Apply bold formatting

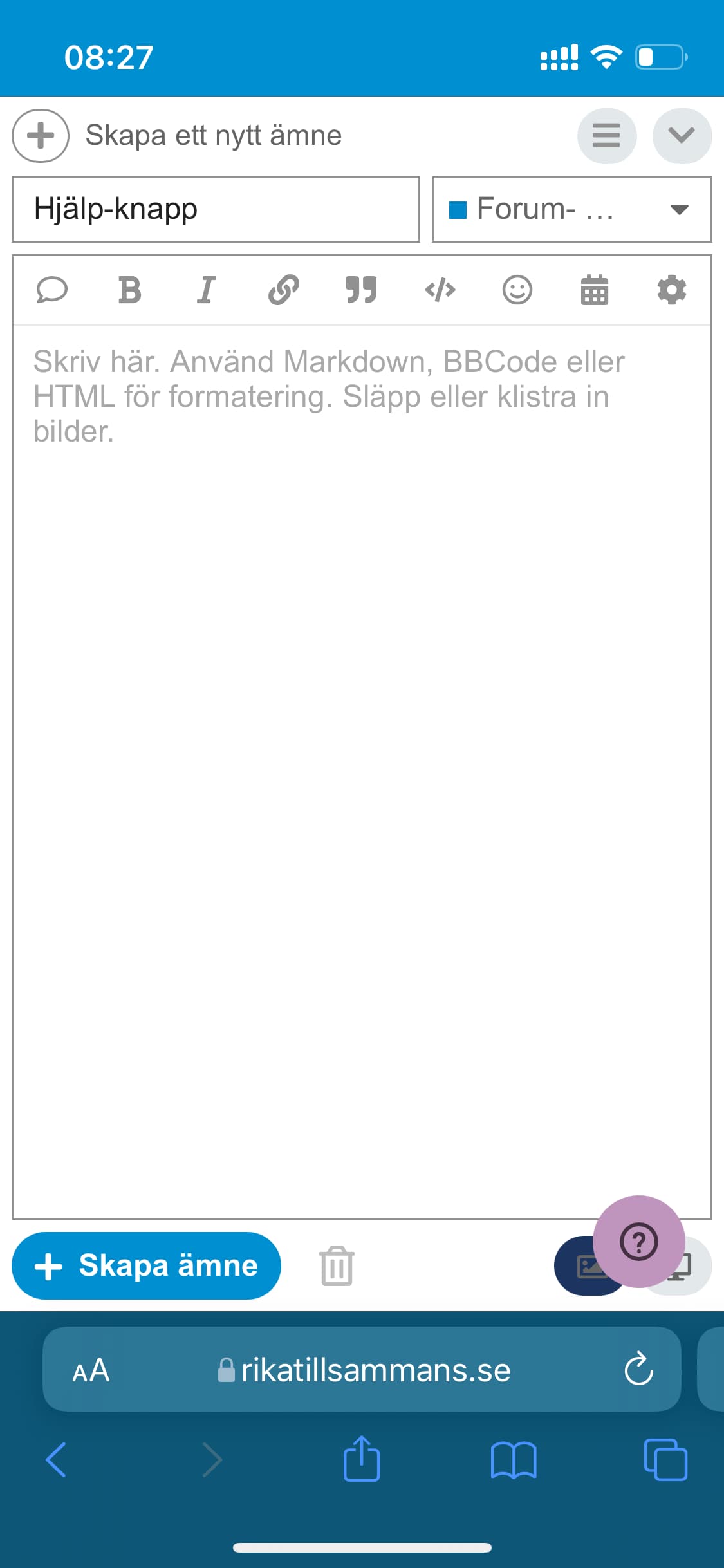click(129, 290)
